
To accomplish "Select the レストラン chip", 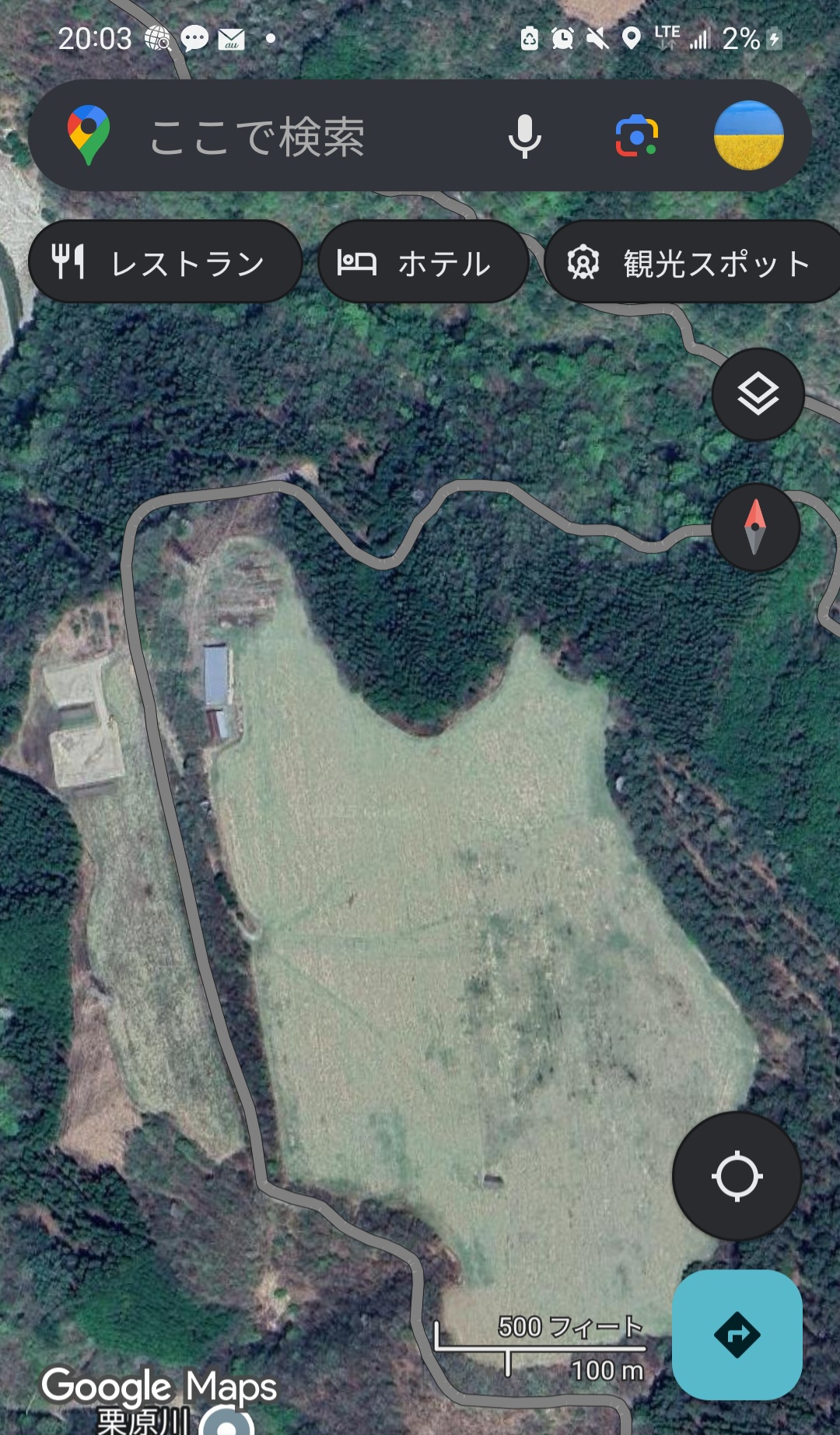I will coord(165,262).
